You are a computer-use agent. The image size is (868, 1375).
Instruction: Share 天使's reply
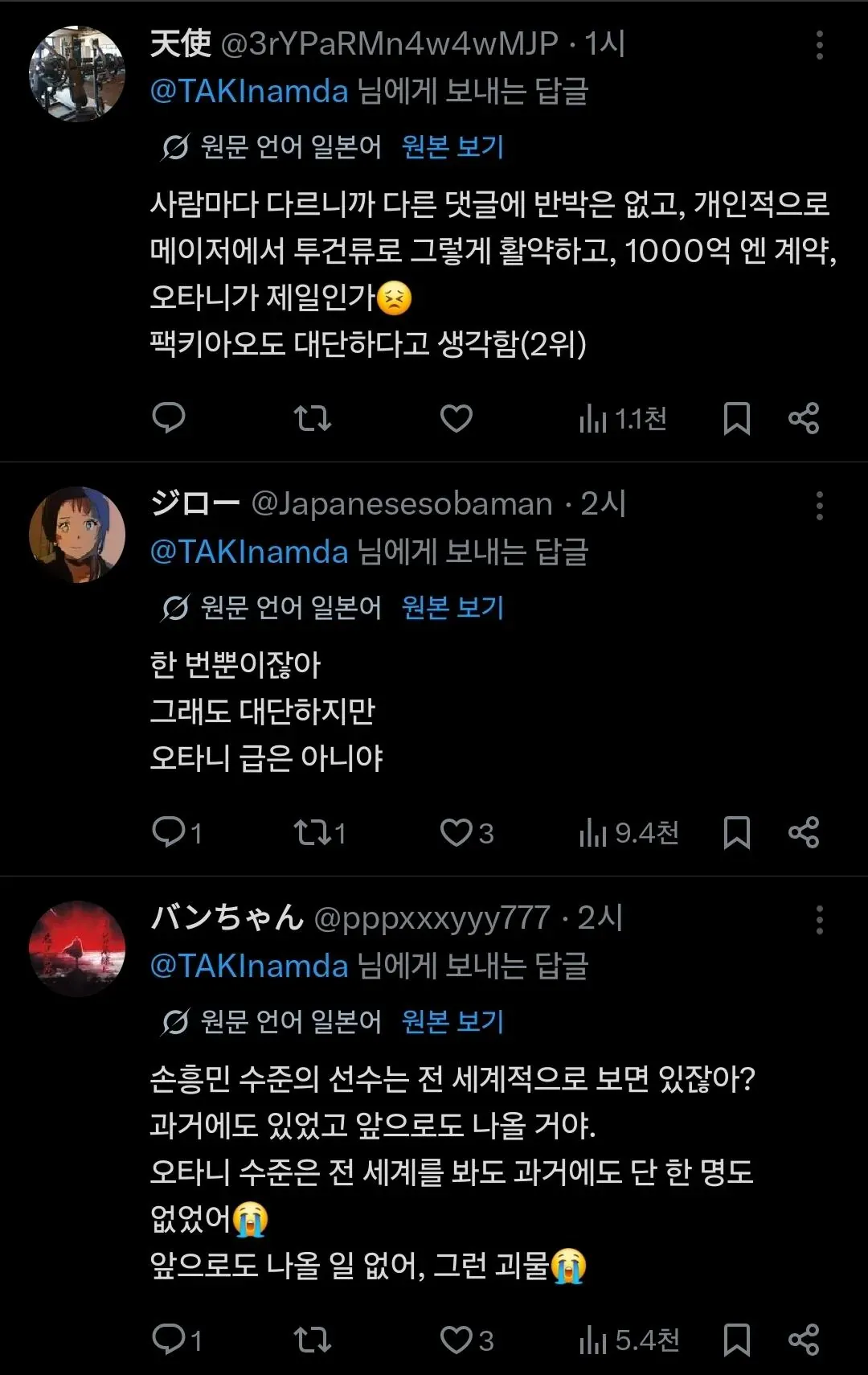[803, 418]
